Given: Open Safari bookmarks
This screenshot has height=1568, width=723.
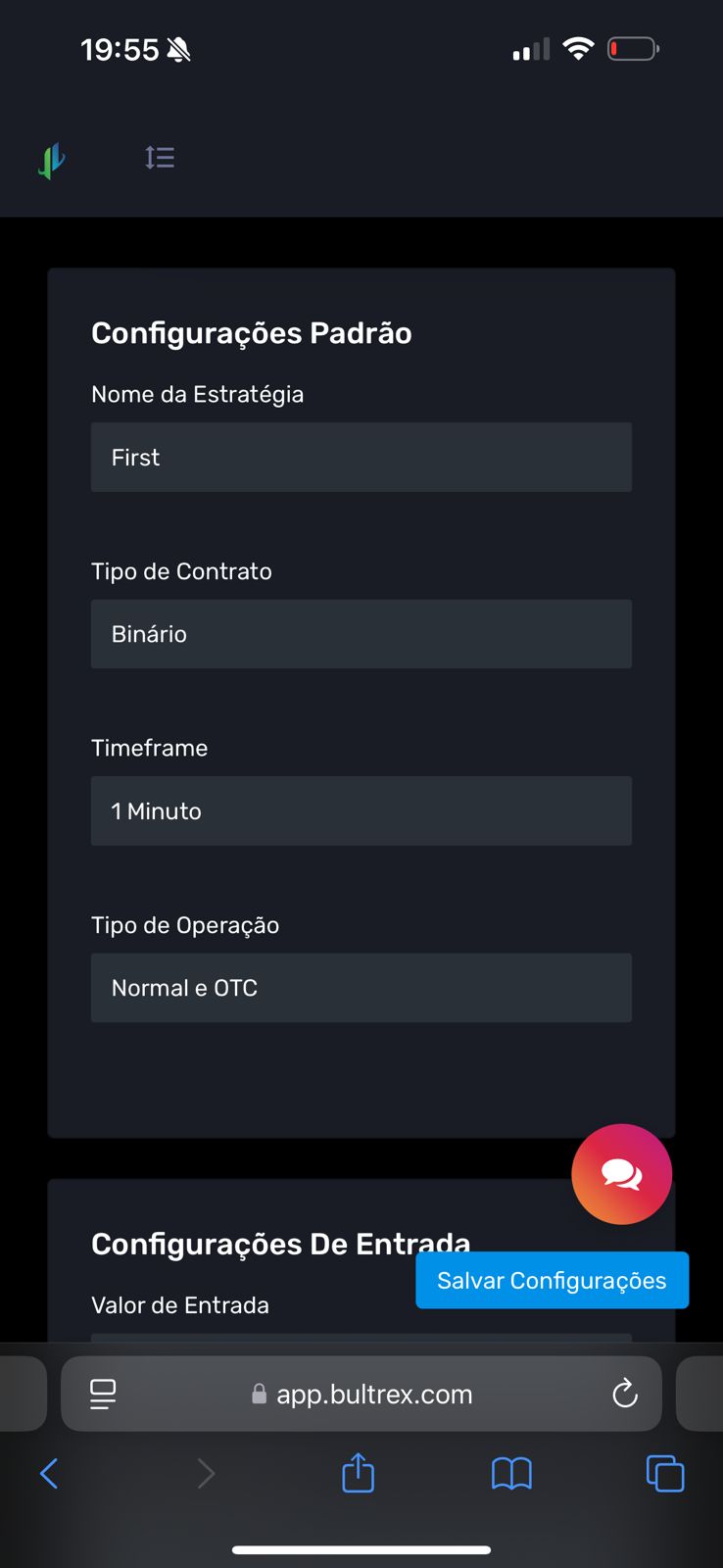Looking at the screenshot, I should point(511,1473).
